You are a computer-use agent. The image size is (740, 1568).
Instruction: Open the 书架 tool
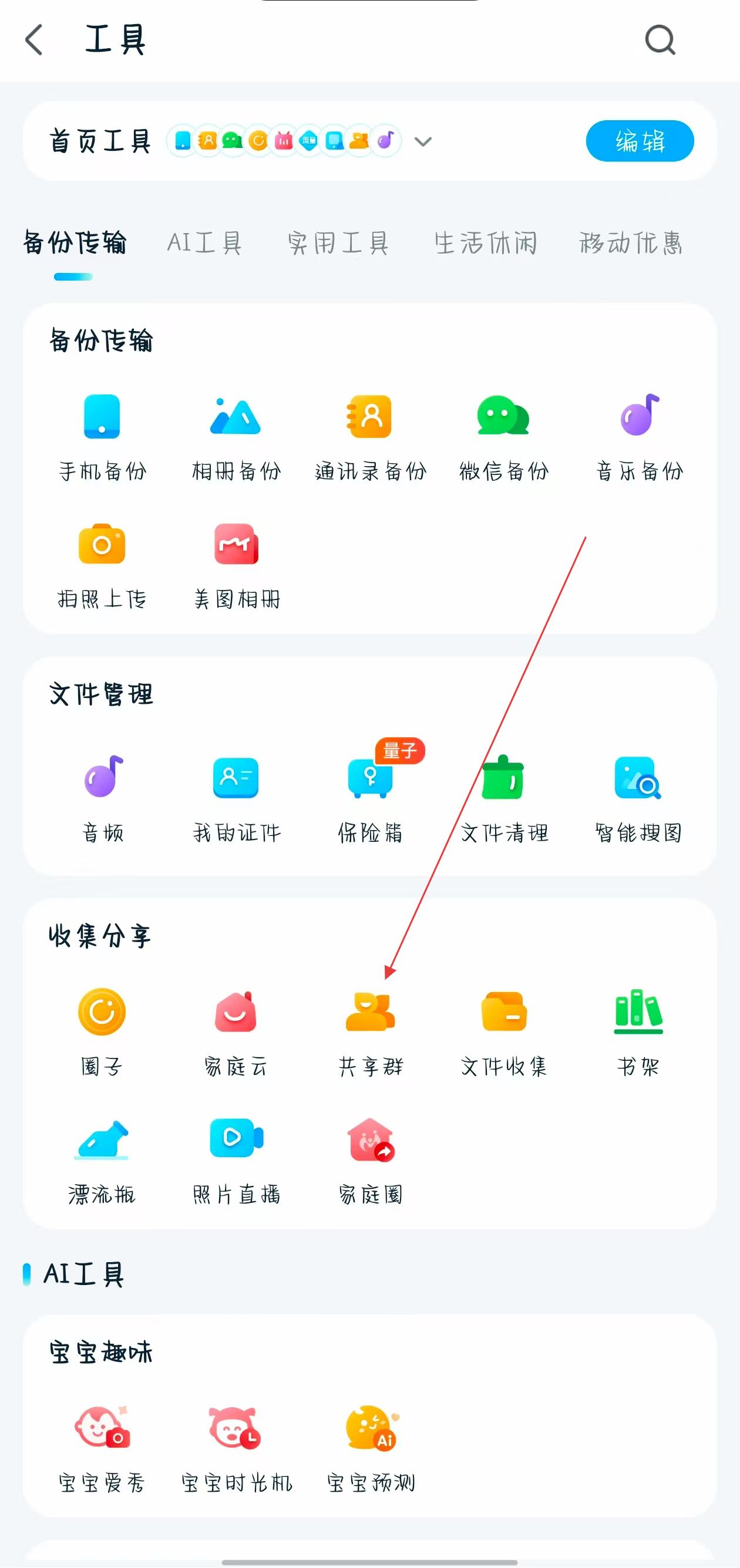click(x=638, y=1030)
